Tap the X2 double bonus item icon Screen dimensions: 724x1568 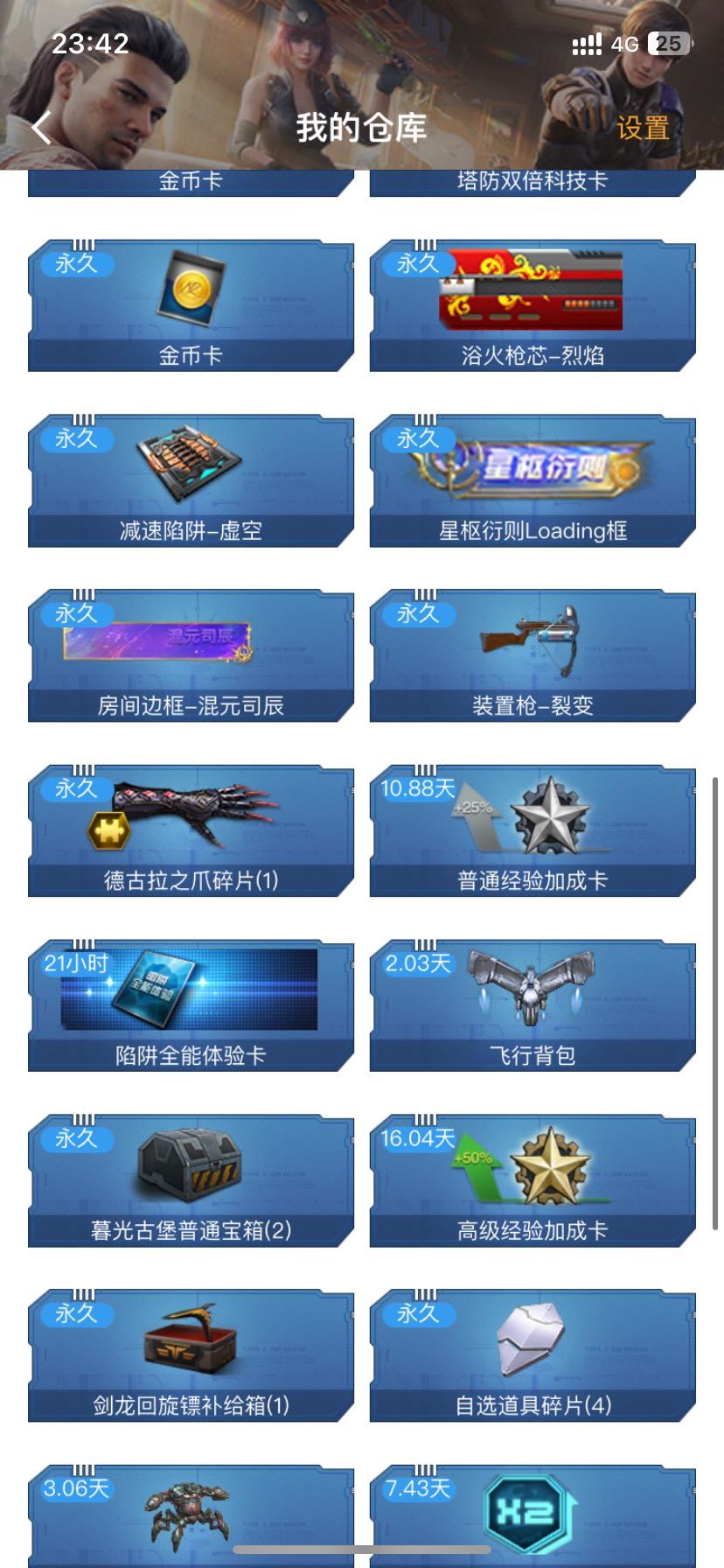(529, 1518)
